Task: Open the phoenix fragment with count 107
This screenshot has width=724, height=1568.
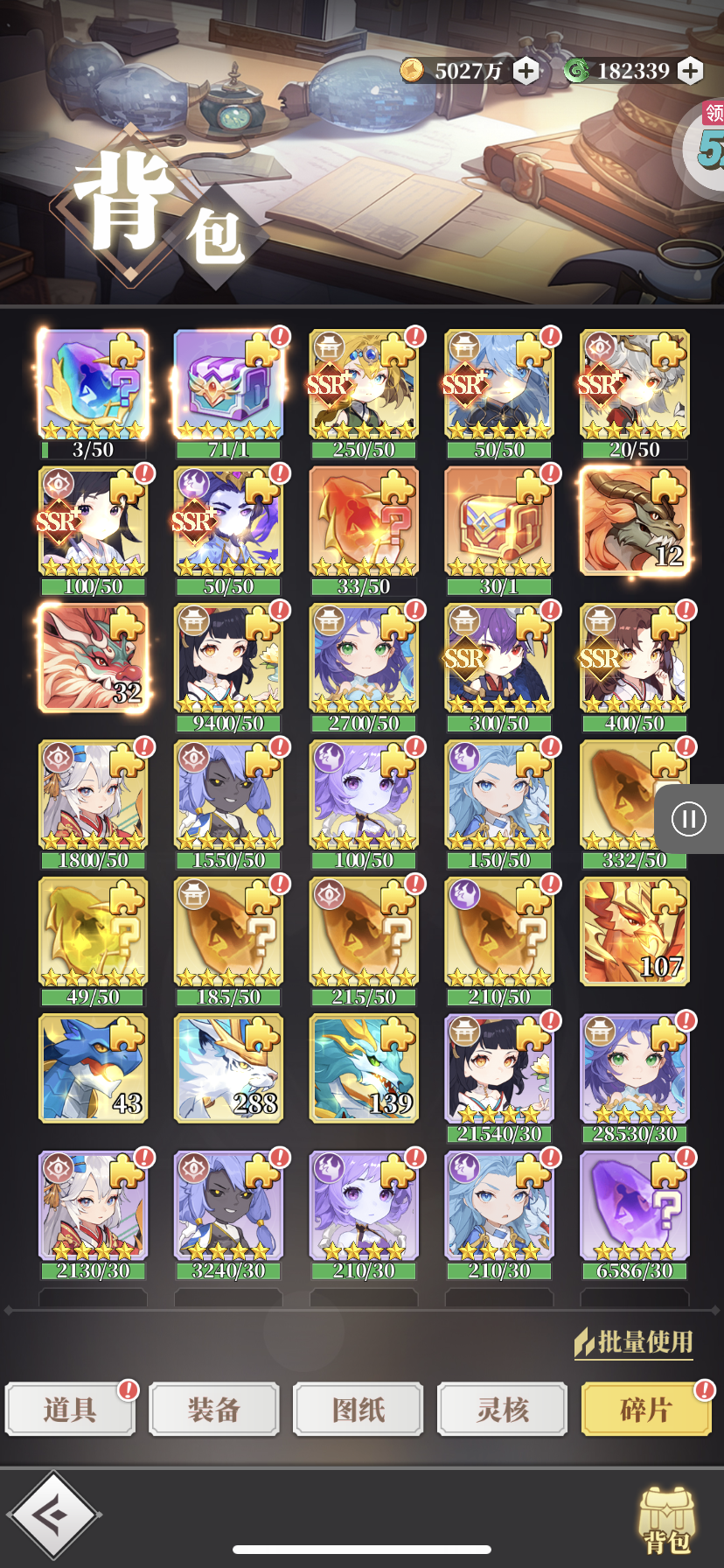Action: pos(635,932)
